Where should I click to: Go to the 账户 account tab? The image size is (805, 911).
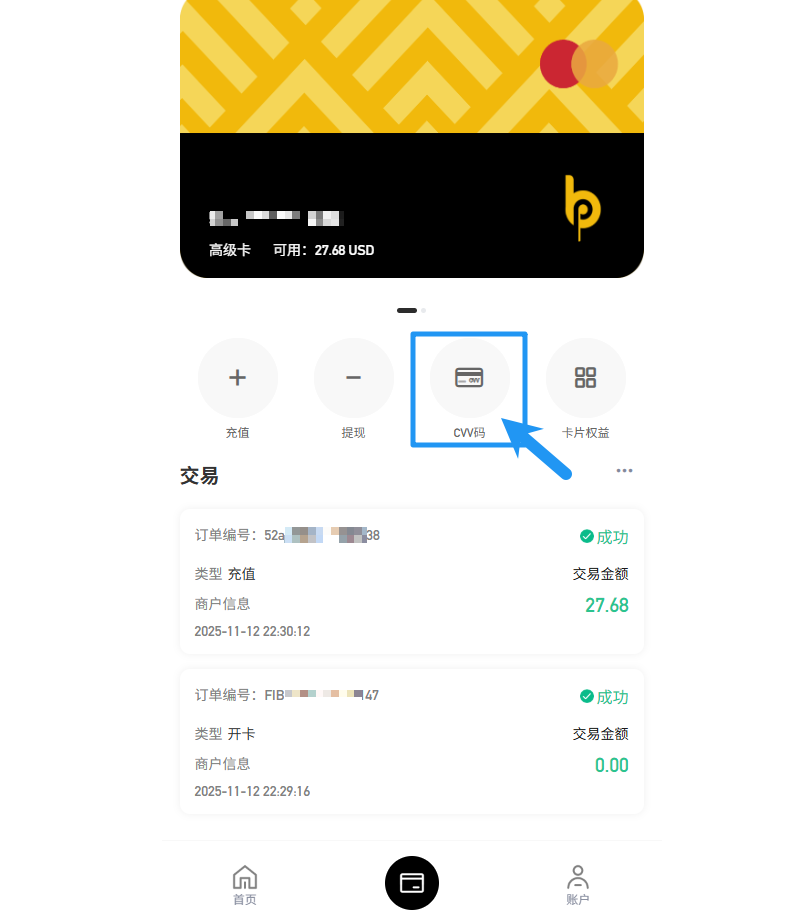577,884
